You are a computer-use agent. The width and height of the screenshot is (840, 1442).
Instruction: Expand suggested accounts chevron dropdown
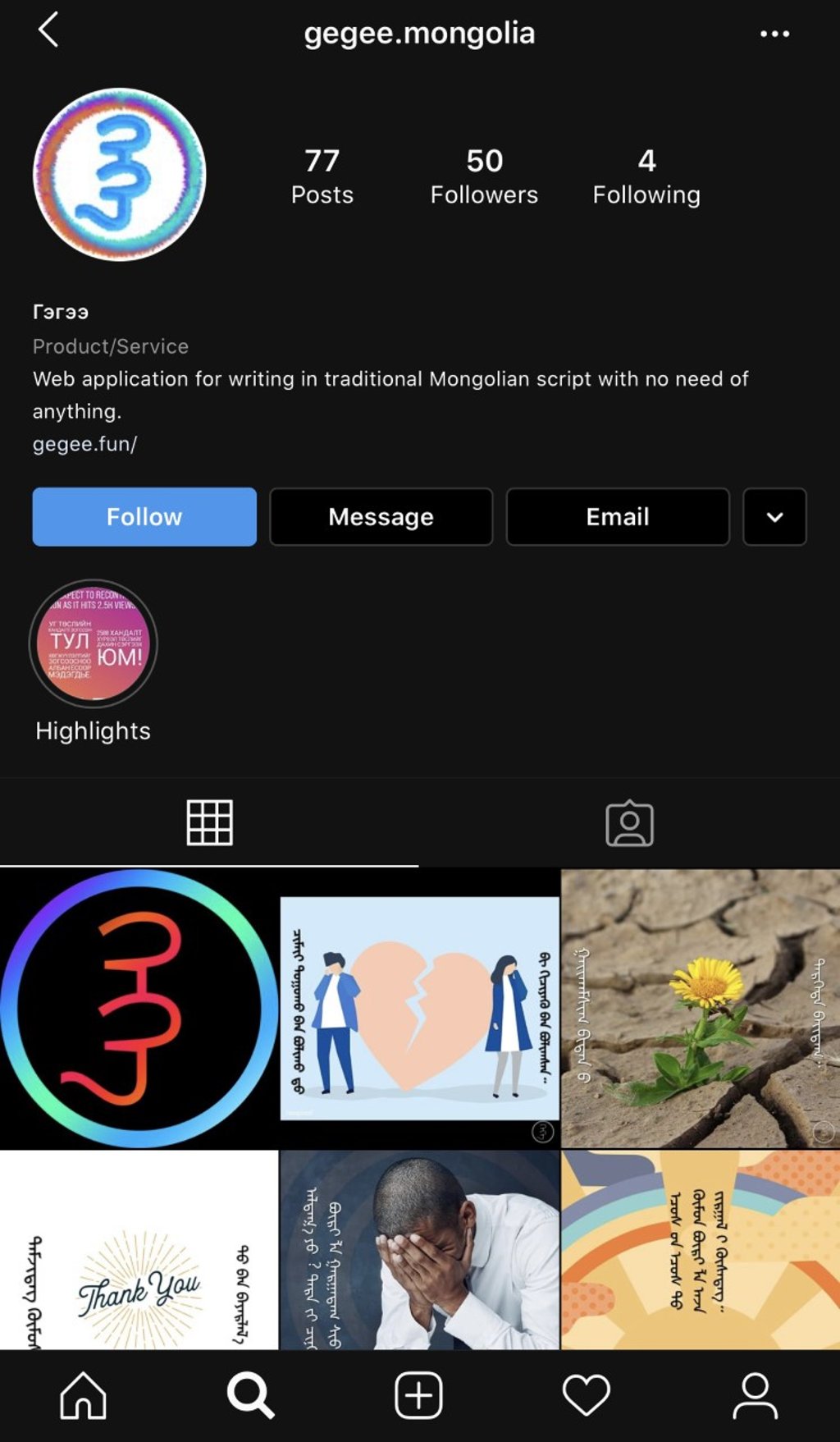point(774,516)
